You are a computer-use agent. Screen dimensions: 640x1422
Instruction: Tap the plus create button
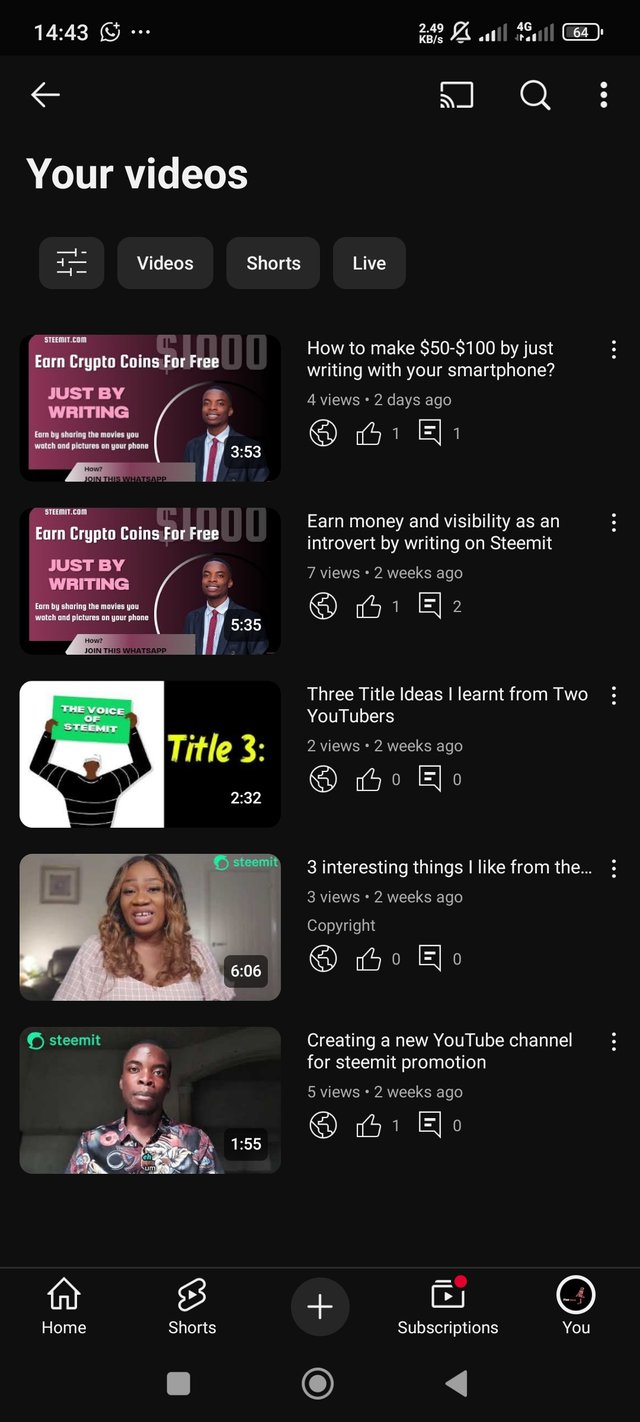[320, 1307]
